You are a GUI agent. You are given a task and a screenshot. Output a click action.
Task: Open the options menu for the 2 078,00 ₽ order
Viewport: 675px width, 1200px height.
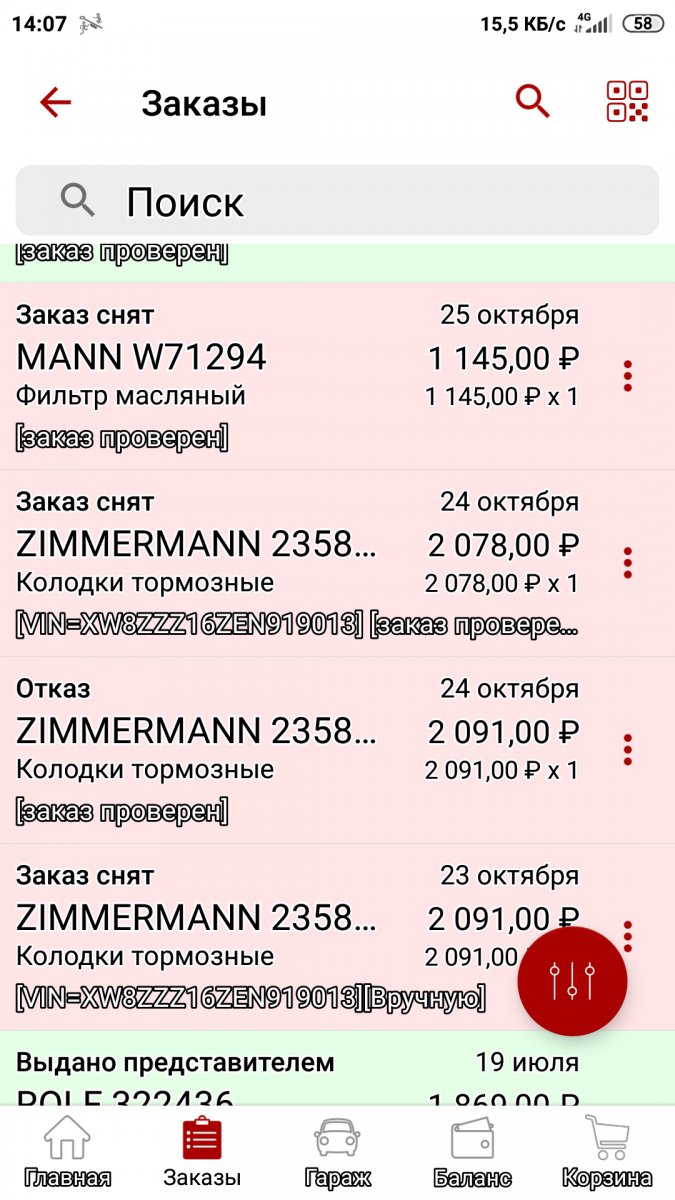click(628, 563)
